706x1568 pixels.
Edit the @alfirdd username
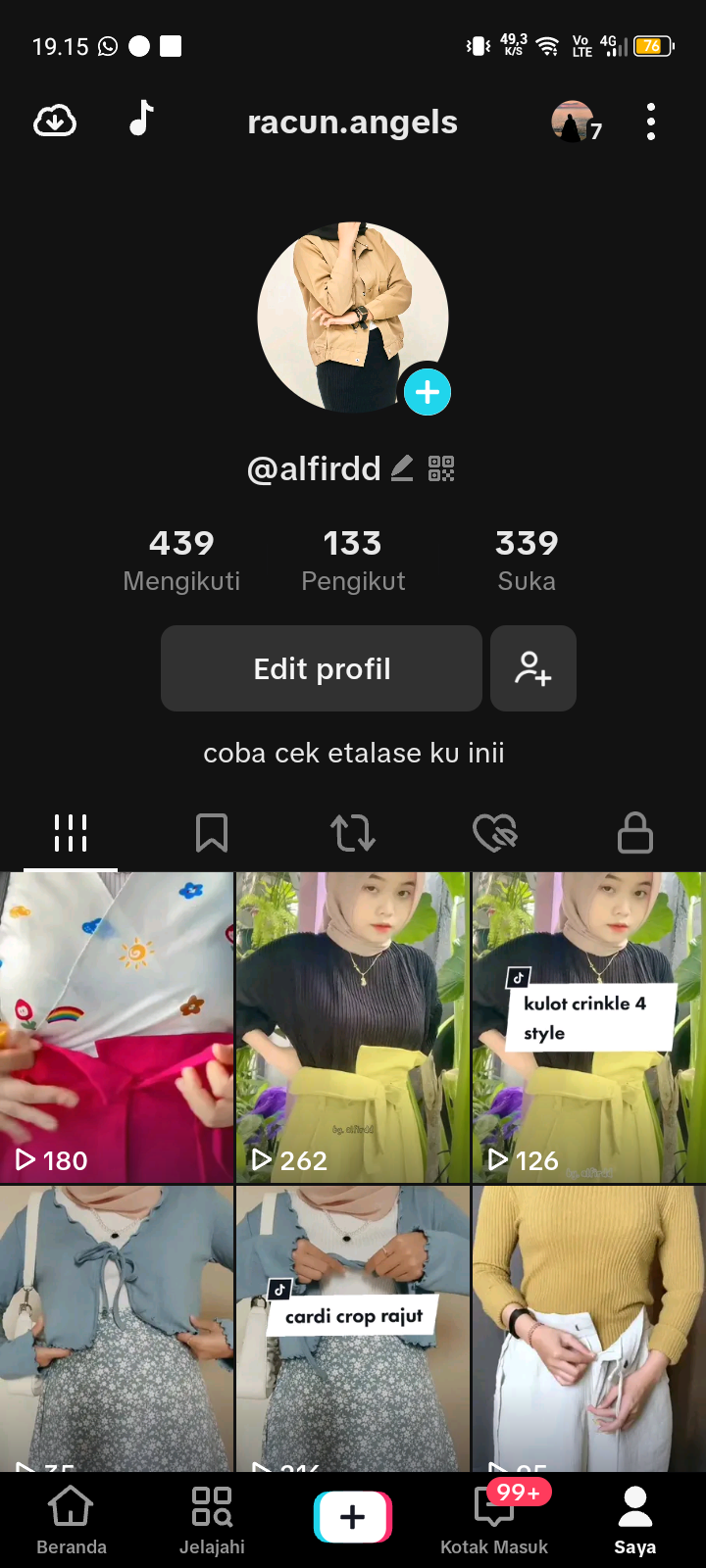[402, 468]
